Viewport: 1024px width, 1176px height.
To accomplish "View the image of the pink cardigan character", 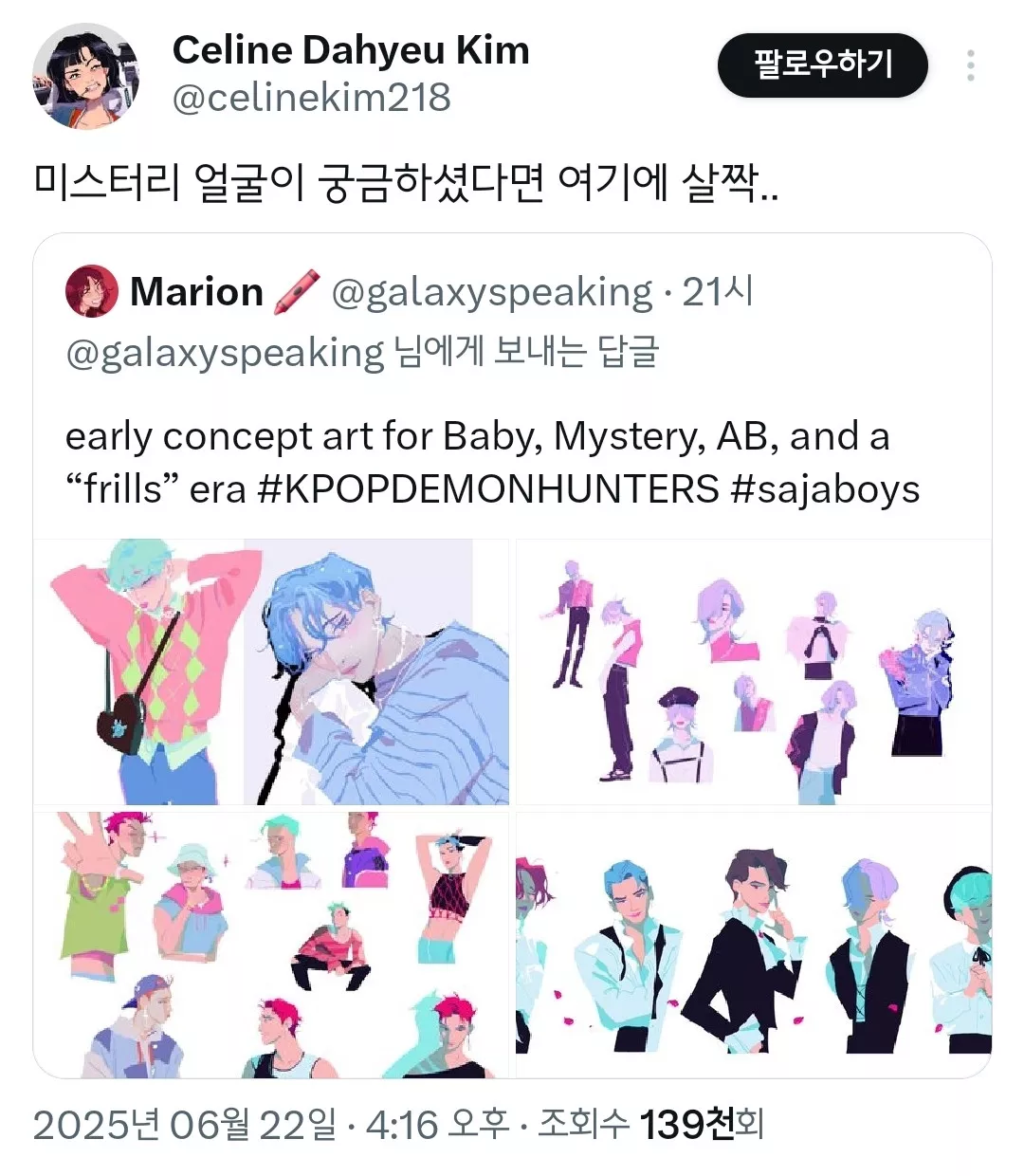I will point(271,671).
